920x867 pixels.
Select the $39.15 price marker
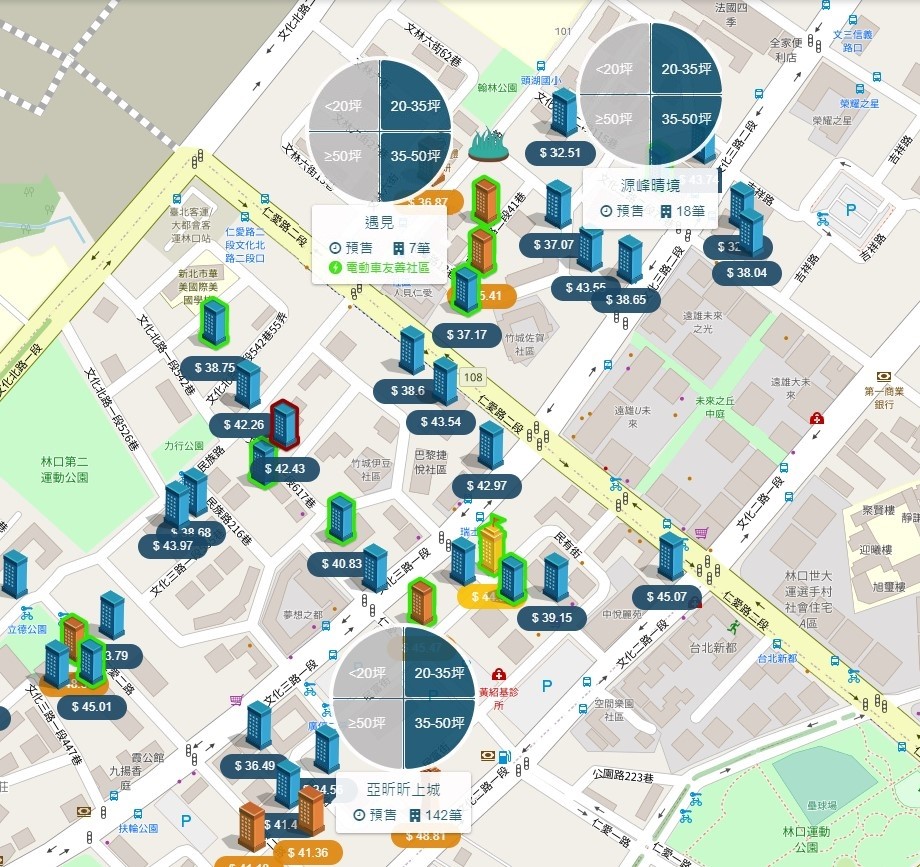point(552,617)
